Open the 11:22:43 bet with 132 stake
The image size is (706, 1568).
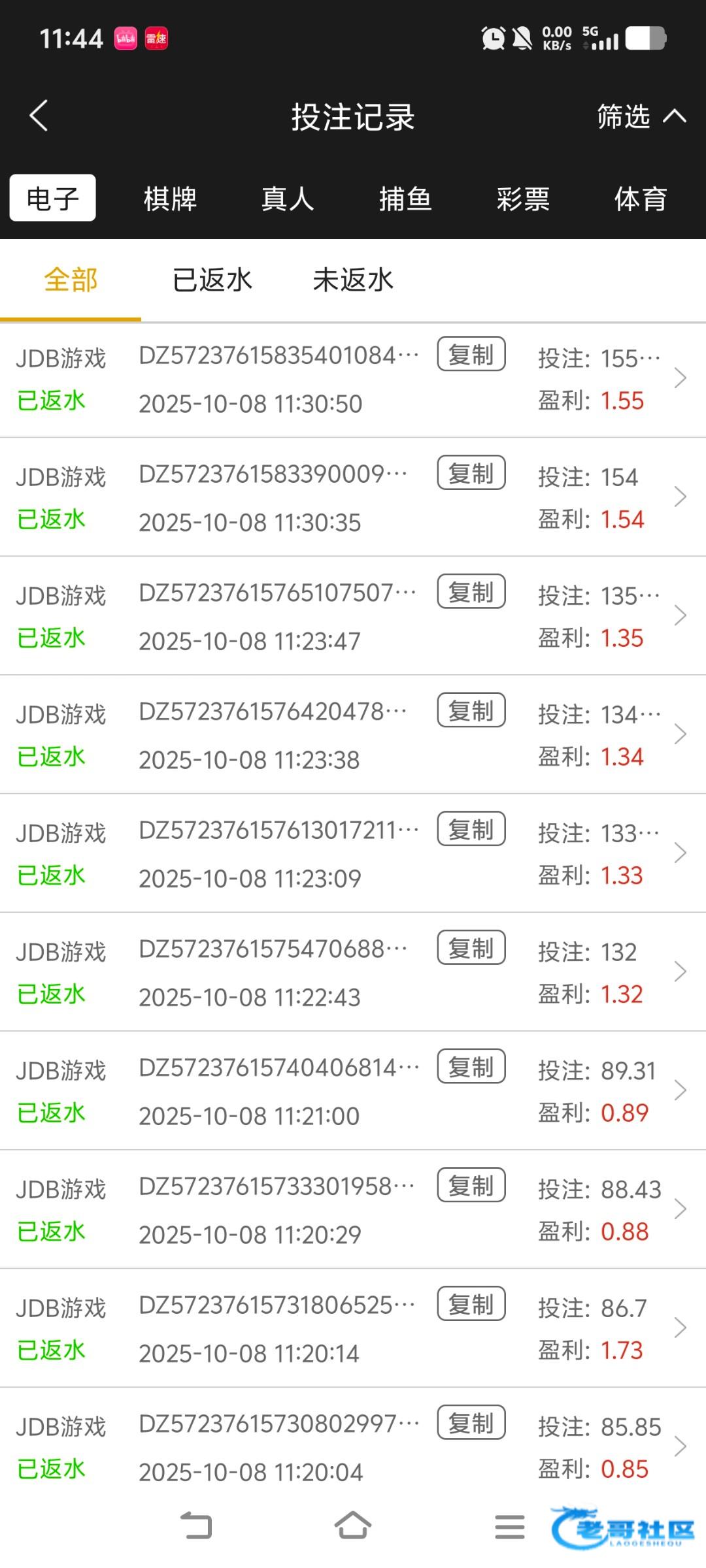click(x=680, y=972)
